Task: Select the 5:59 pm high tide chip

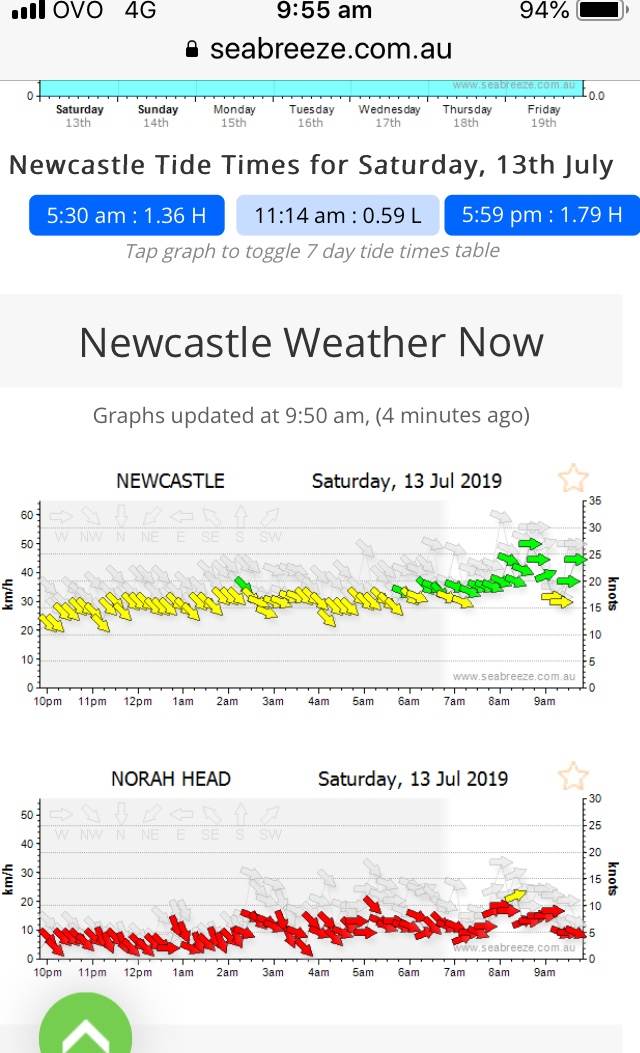Action: coord(541,215)
